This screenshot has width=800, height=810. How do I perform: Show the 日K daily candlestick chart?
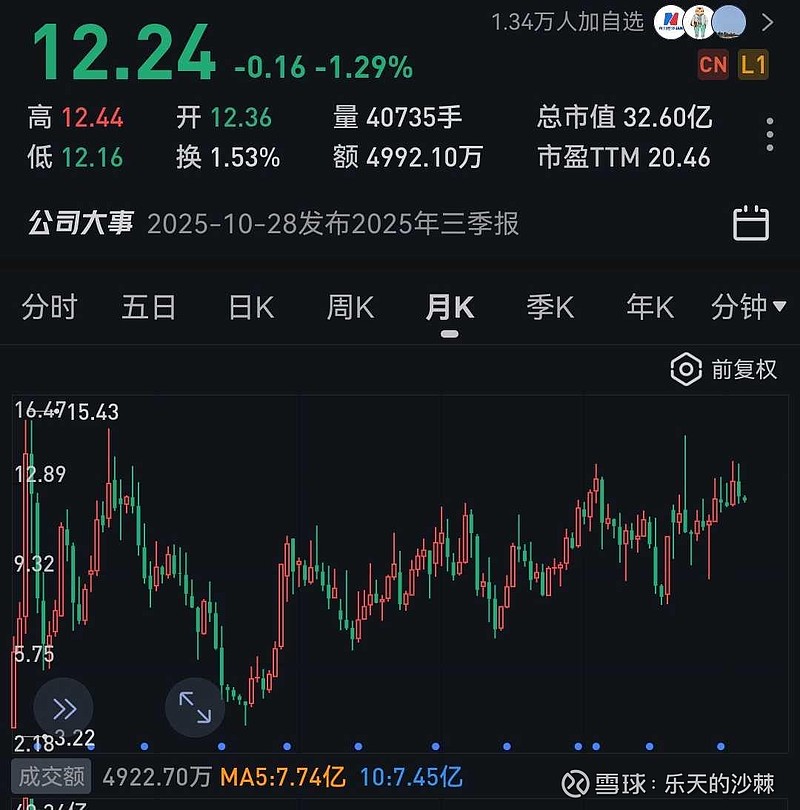(250, 307)
